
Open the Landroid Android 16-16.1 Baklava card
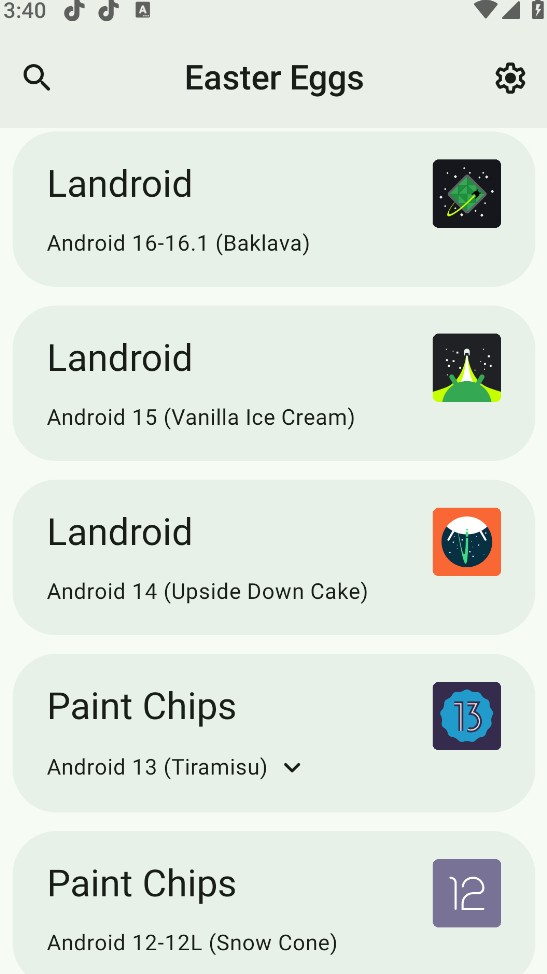point(274,209)
